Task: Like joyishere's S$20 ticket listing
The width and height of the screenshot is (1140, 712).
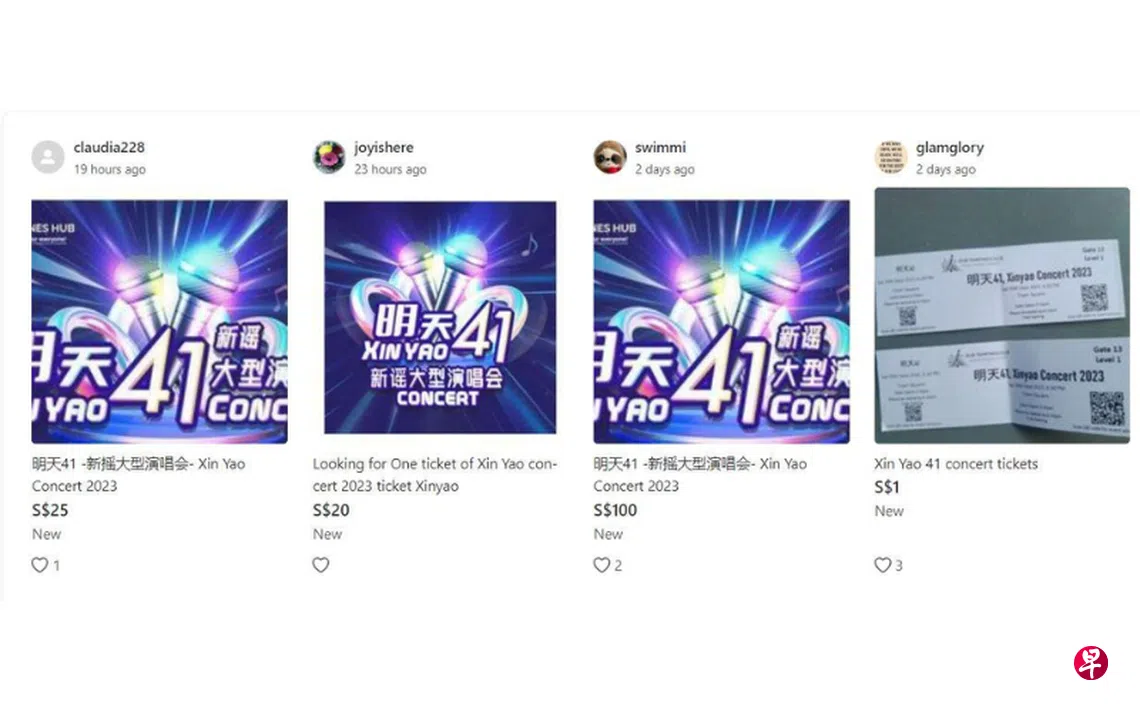Action: click(321, 565)
